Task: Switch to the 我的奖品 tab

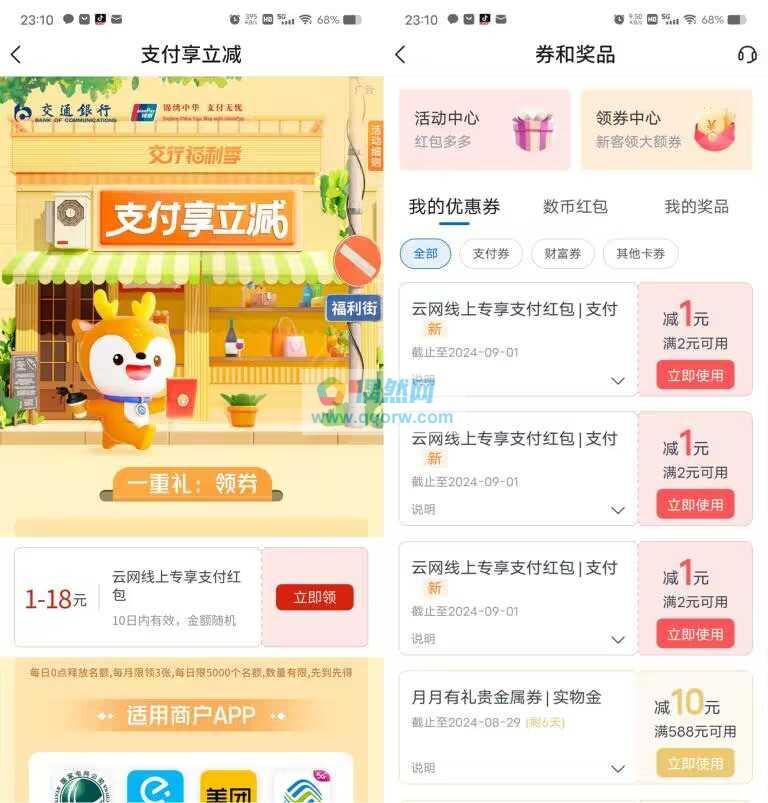Action: 696,207
